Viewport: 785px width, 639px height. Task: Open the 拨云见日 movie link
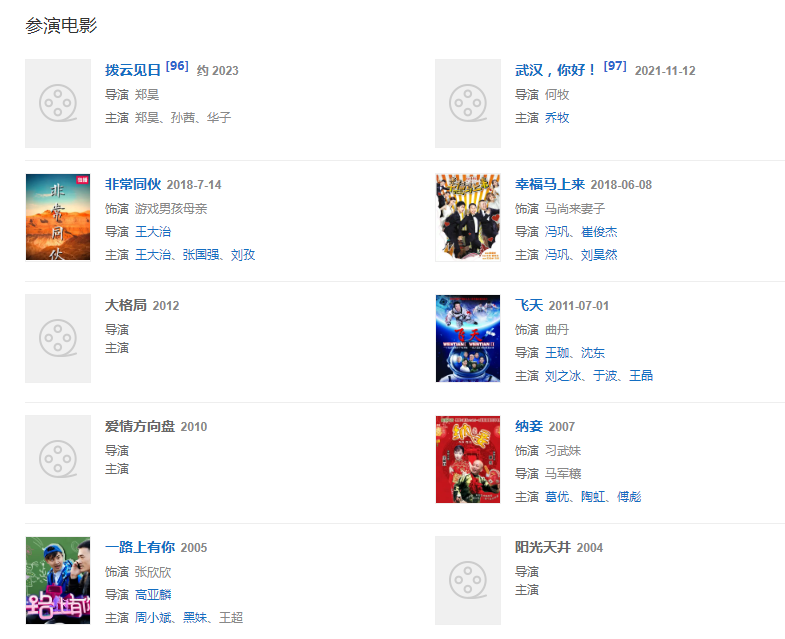(133, 70)
